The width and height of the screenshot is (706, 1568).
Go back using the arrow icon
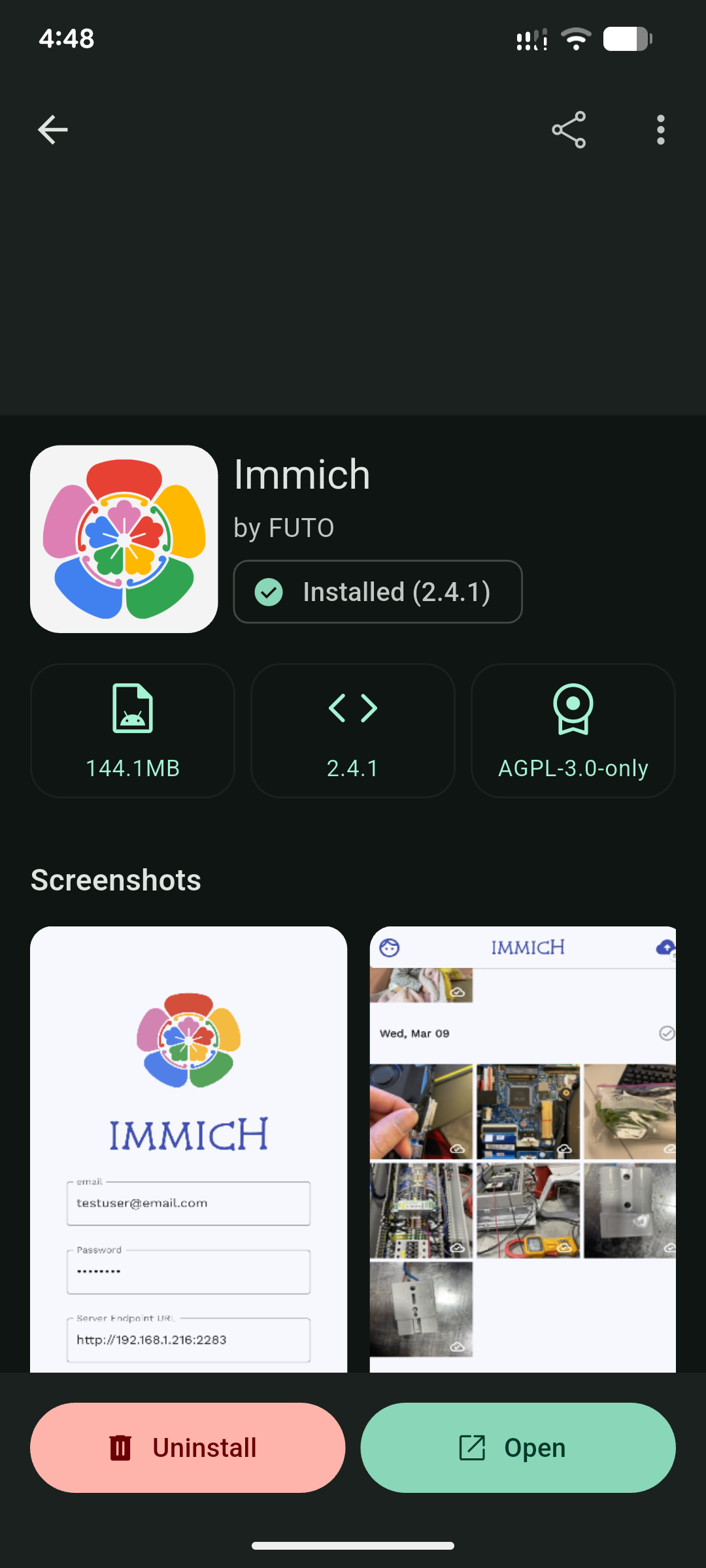click(53, 129)
